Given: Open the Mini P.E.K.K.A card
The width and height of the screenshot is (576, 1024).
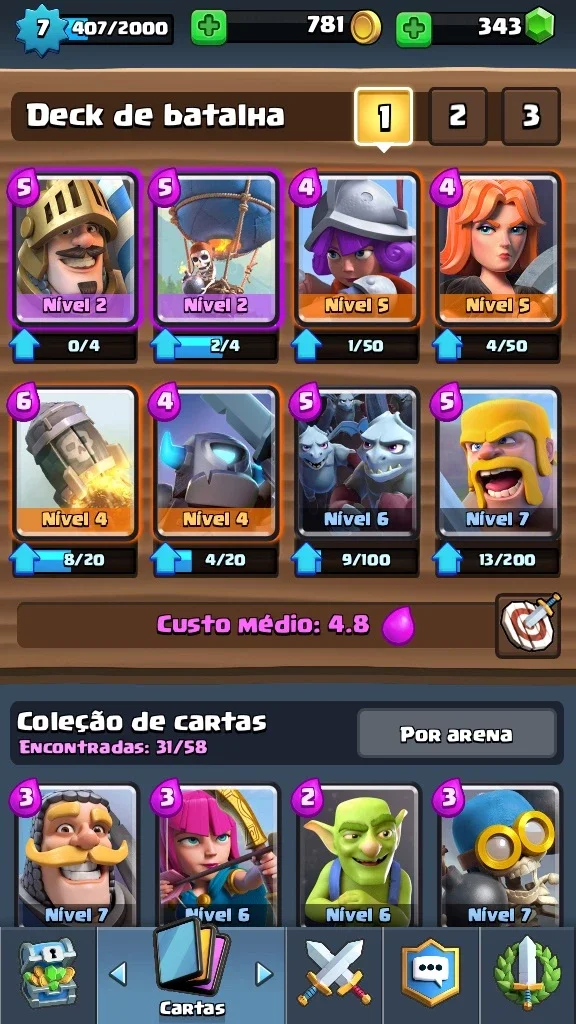Looking at the screenshot, I should [x=217, y=462].
